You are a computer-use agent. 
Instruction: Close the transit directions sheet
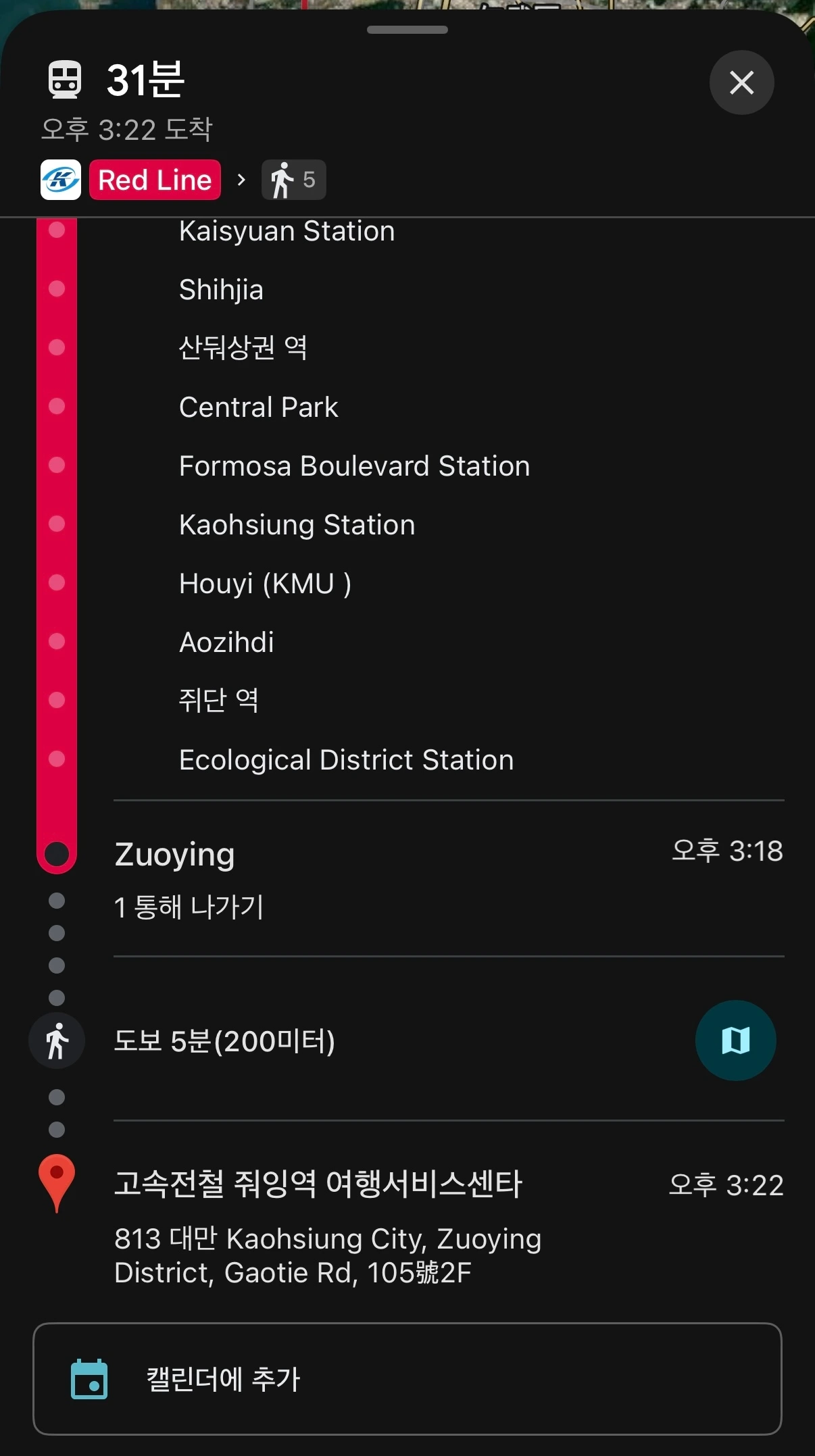click(x=741, y=83)
